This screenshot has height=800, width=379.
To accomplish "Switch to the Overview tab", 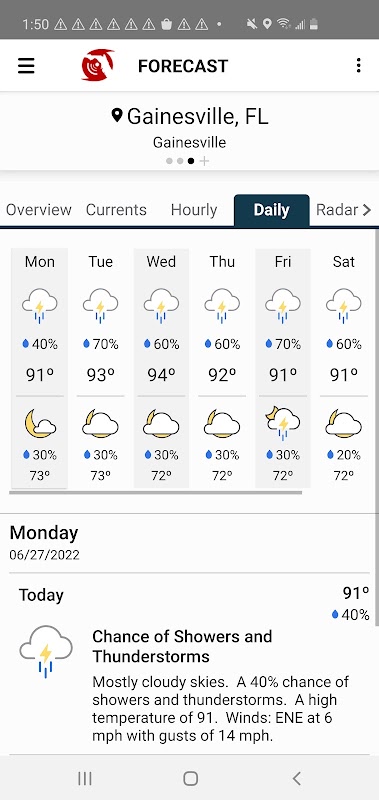I will 39,210.
